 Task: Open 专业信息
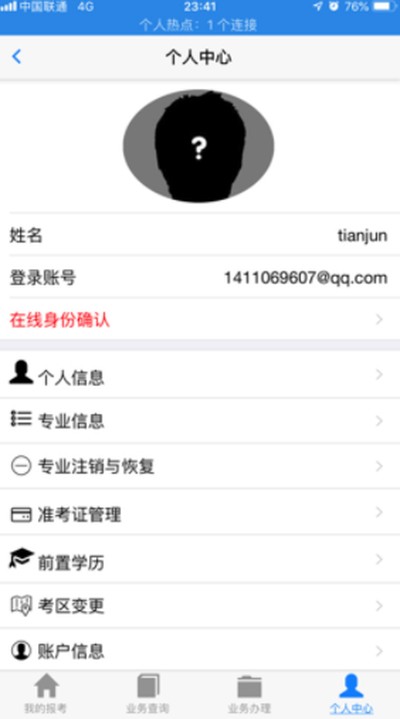tap(200, 420)
